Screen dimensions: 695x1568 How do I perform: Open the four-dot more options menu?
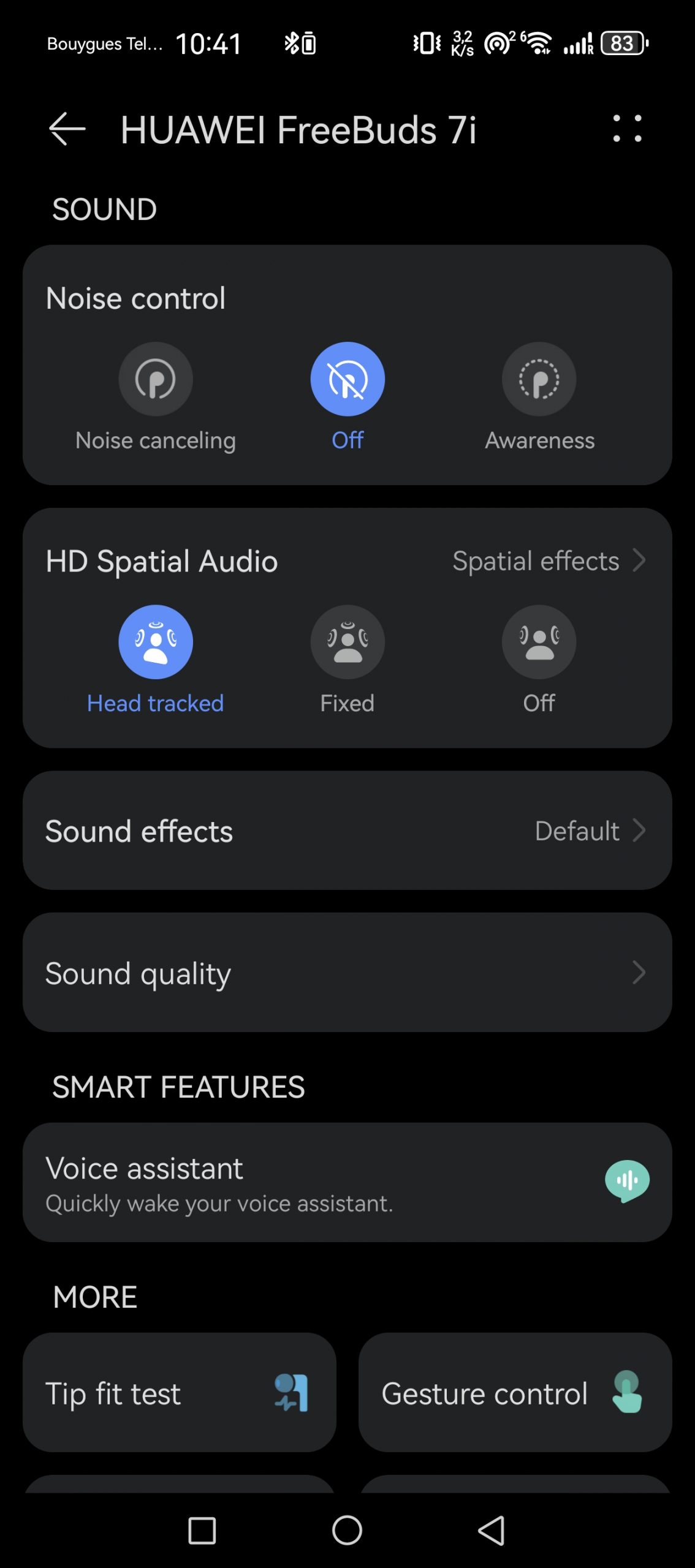(627, 129)
